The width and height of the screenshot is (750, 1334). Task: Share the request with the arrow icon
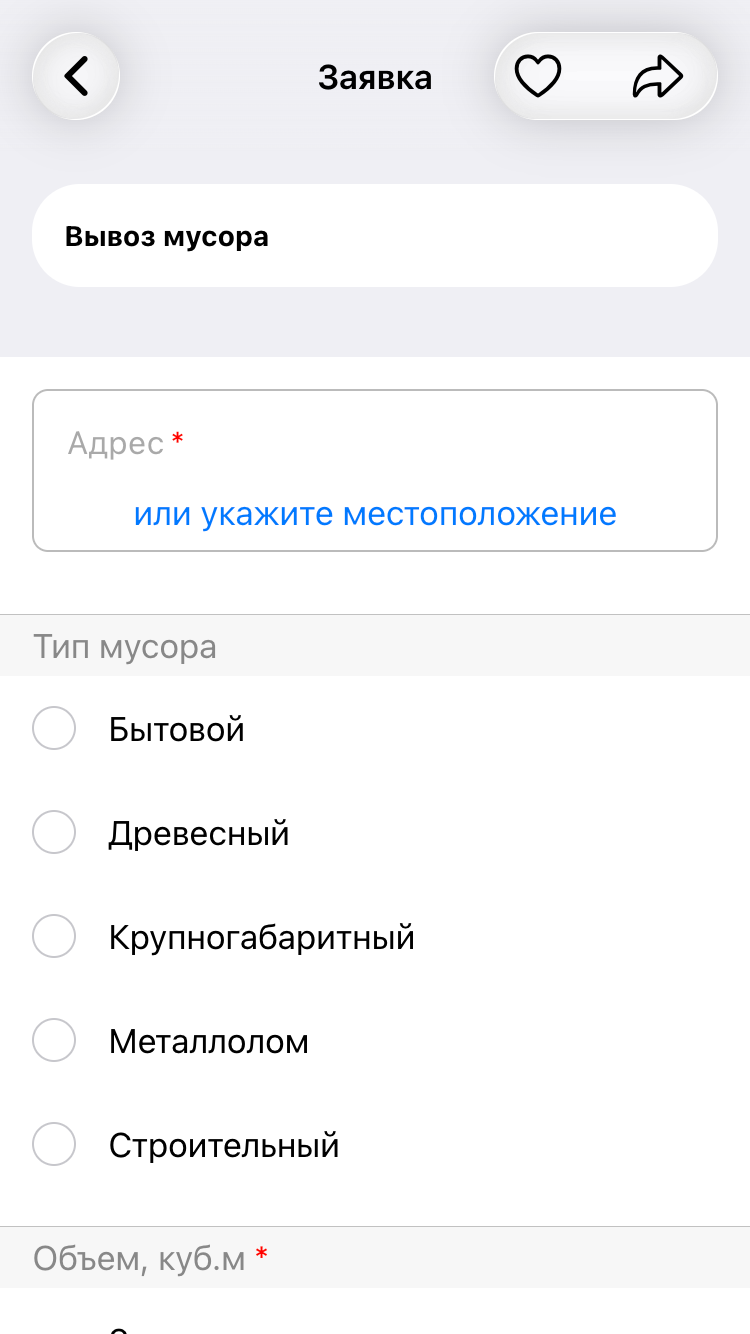click(657, 76)
